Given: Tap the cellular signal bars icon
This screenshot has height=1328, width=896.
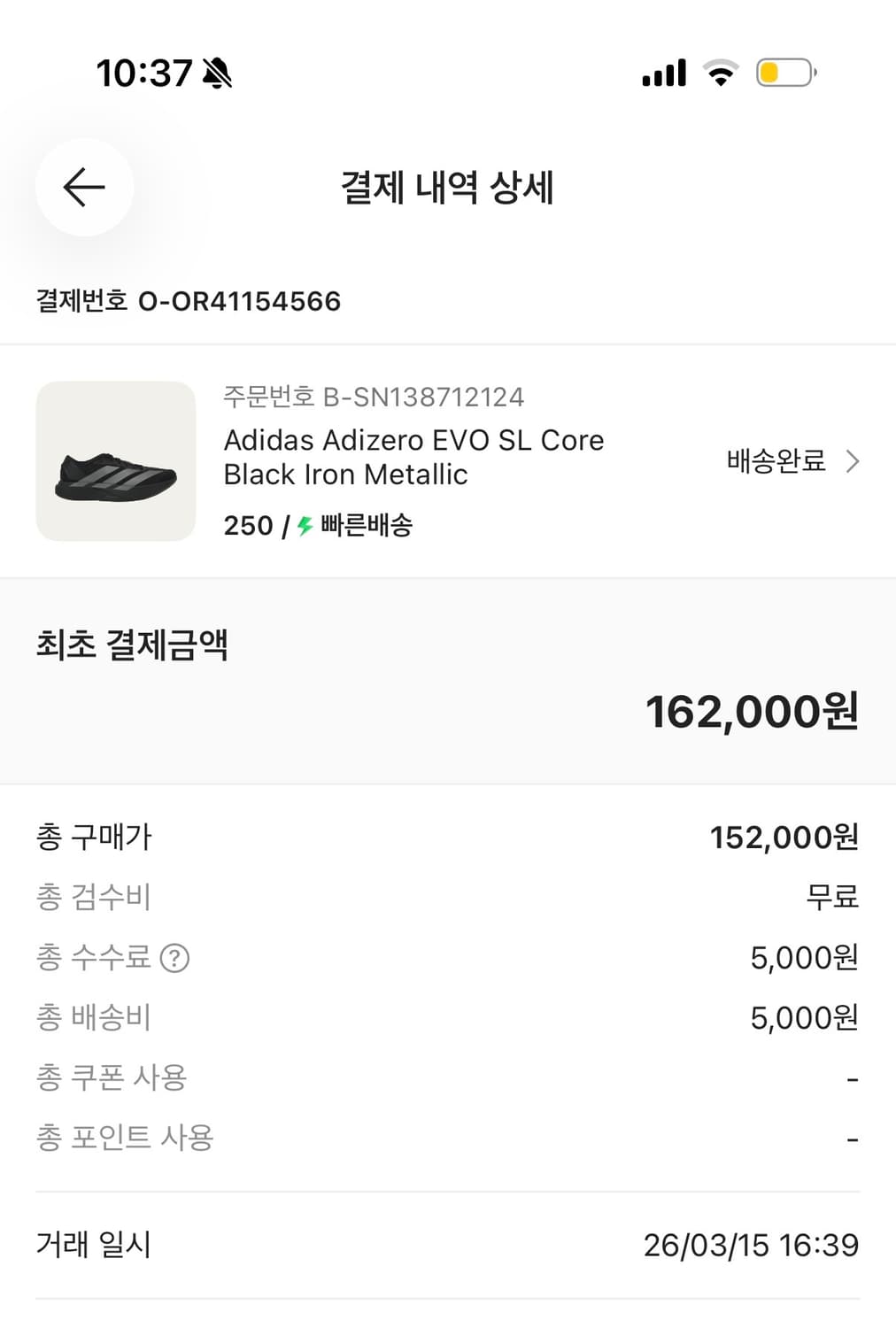Looking at the screenshot, I should click(x=664, y=73).
